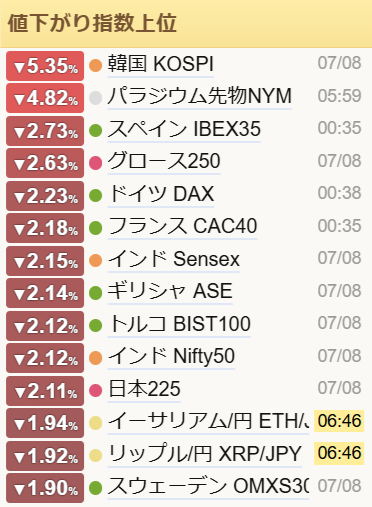Open パラジウム先物NYM link

click(199, 96)
